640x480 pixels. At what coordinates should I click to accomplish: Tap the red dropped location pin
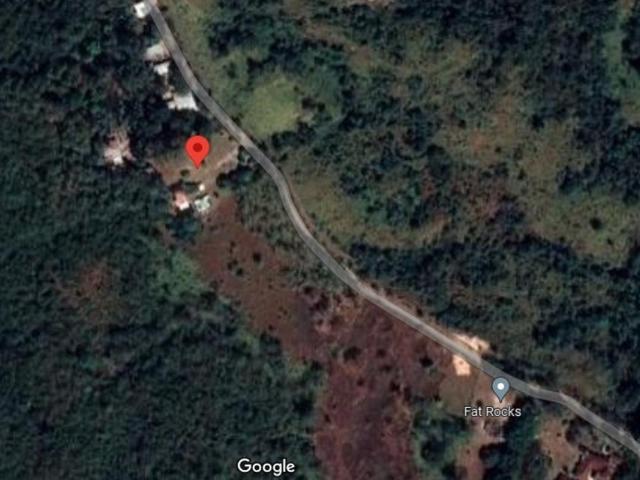coord(198,150)
